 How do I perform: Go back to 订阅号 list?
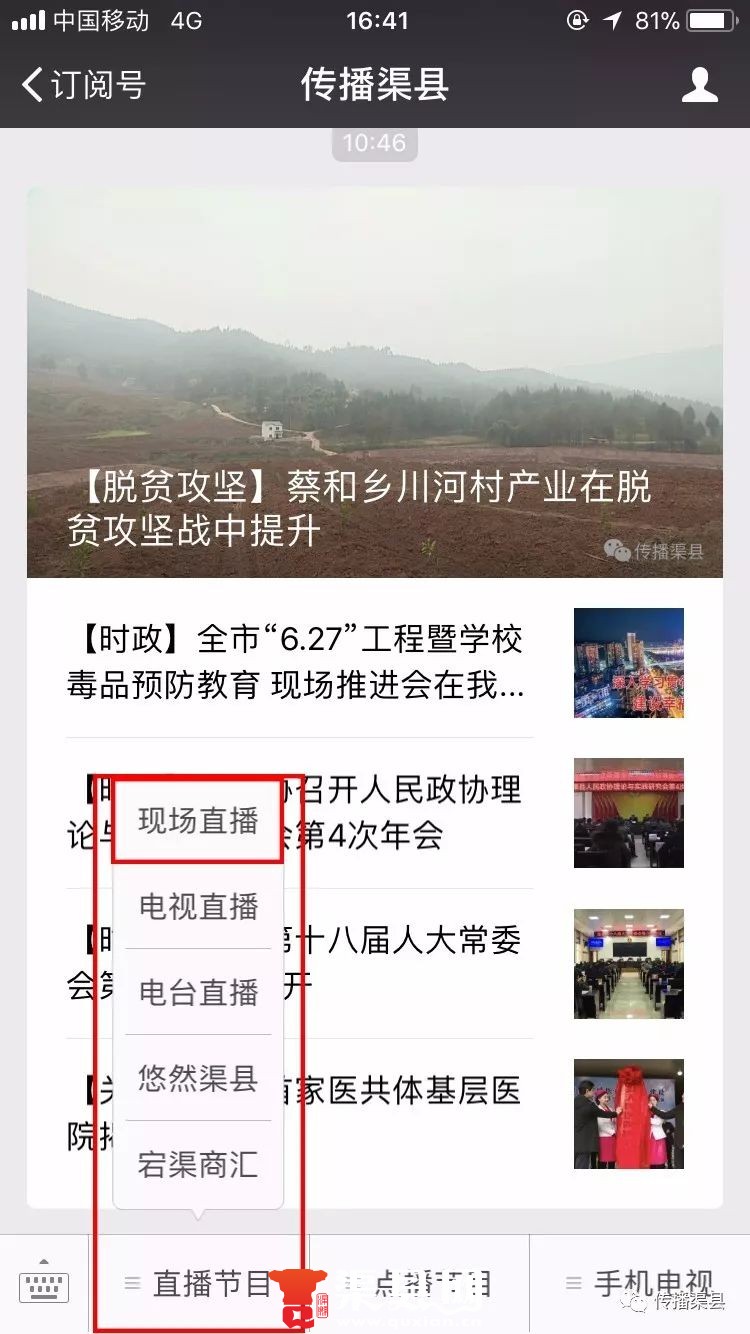[x=84, y=84]
